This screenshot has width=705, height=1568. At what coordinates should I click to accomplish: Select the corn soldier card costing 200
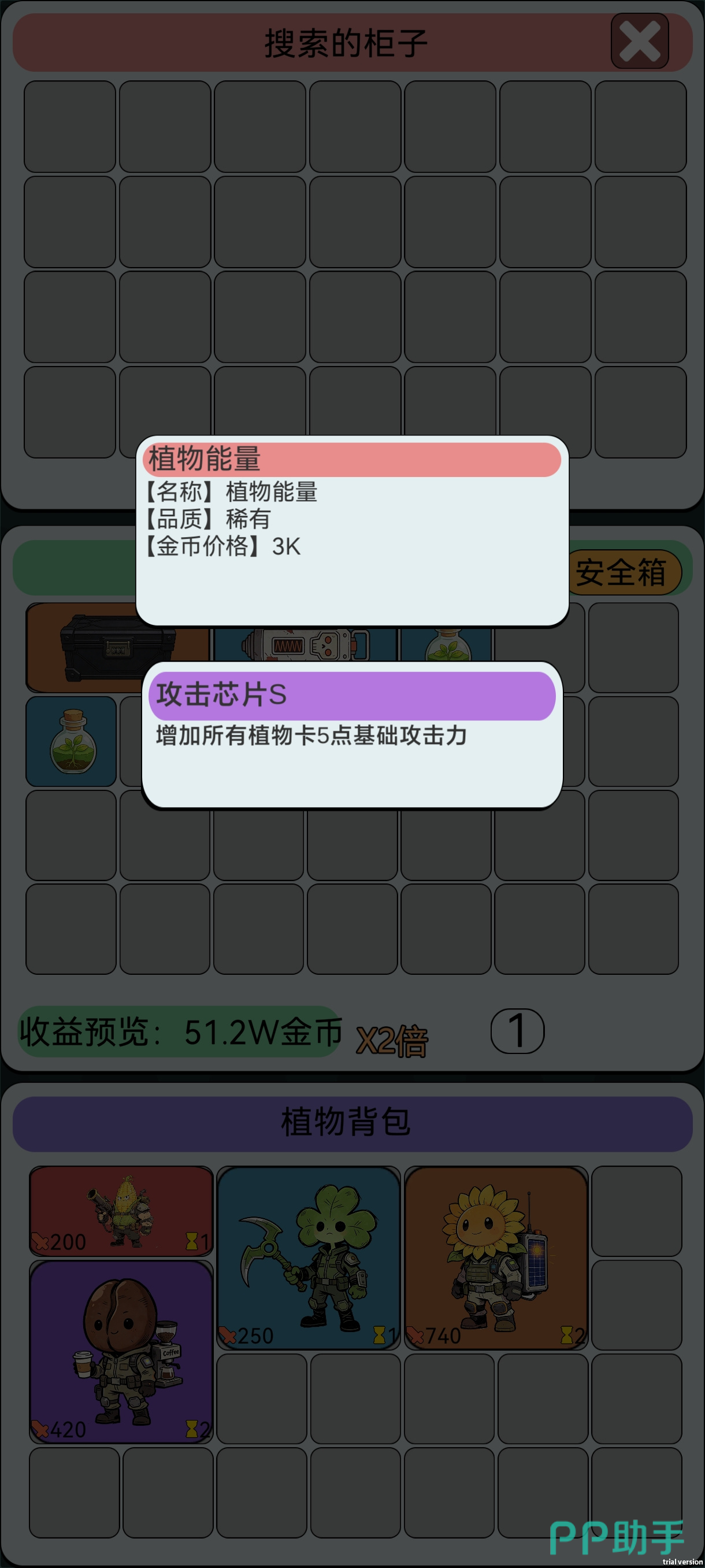[x=121, y=1210]
